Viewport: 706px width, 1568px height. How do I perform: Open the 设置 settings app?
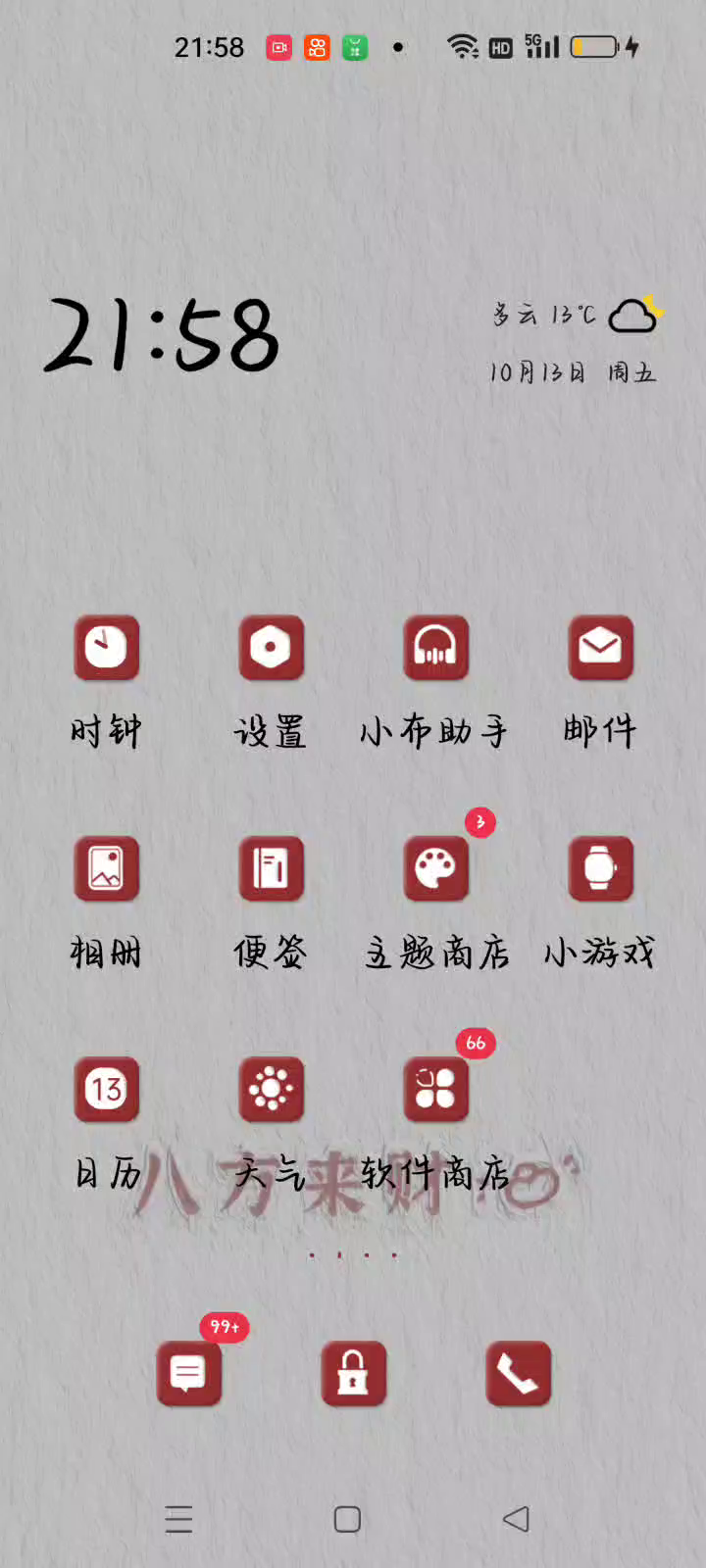271,648
